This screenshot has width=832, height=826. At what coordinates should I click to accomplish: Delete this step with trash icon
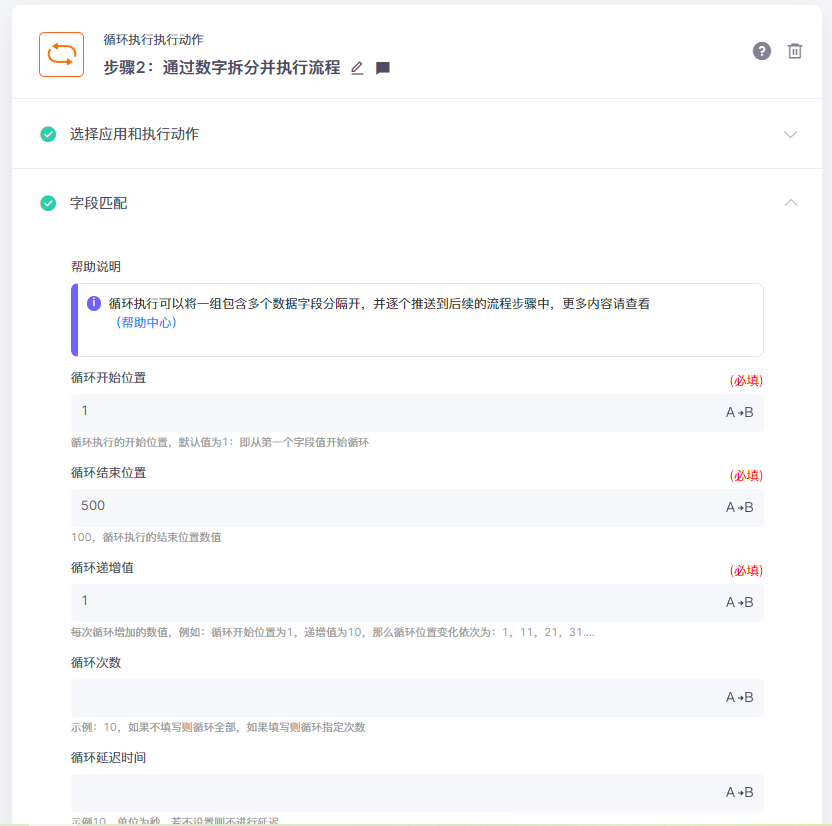[795, 51]
